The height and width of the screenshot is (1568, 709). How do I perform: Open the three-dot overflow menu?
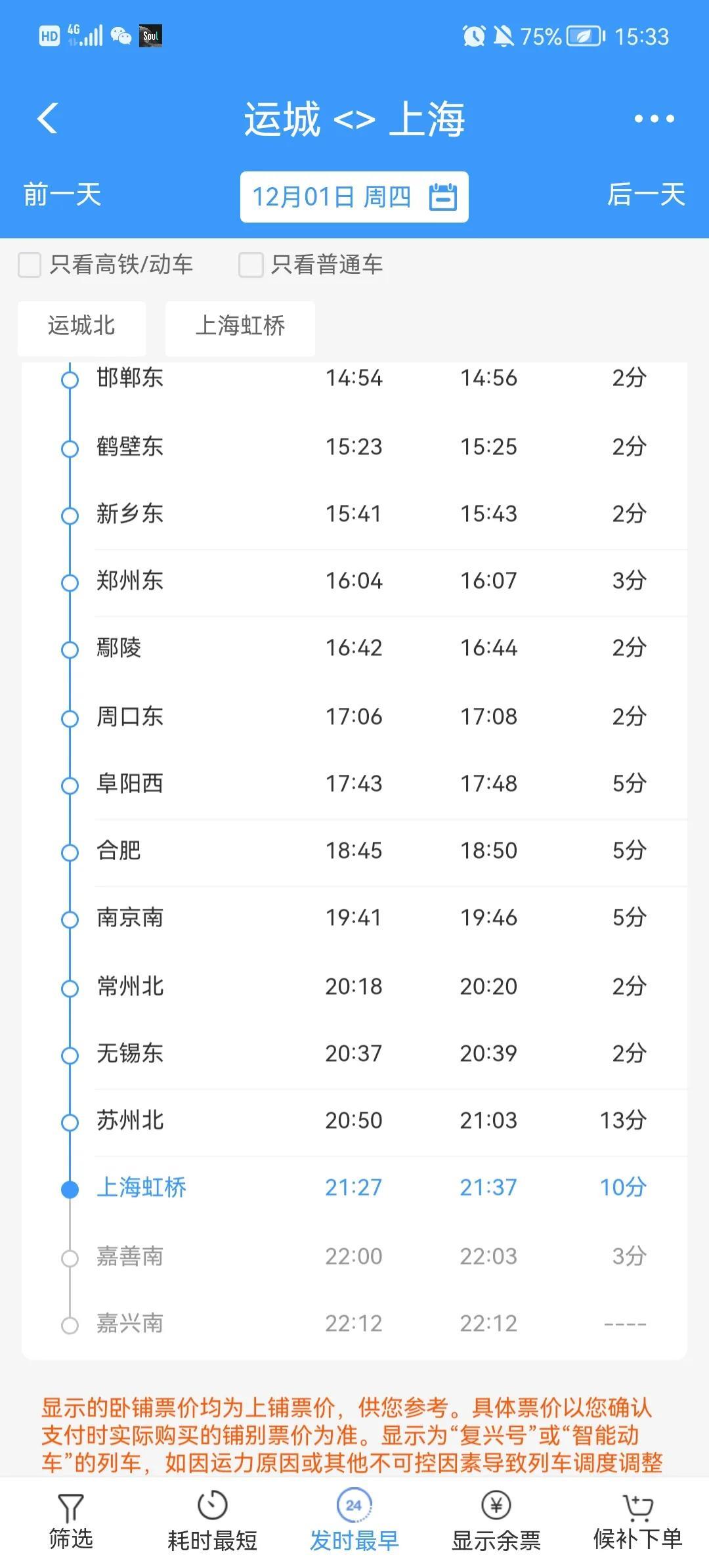pos(654,119)
